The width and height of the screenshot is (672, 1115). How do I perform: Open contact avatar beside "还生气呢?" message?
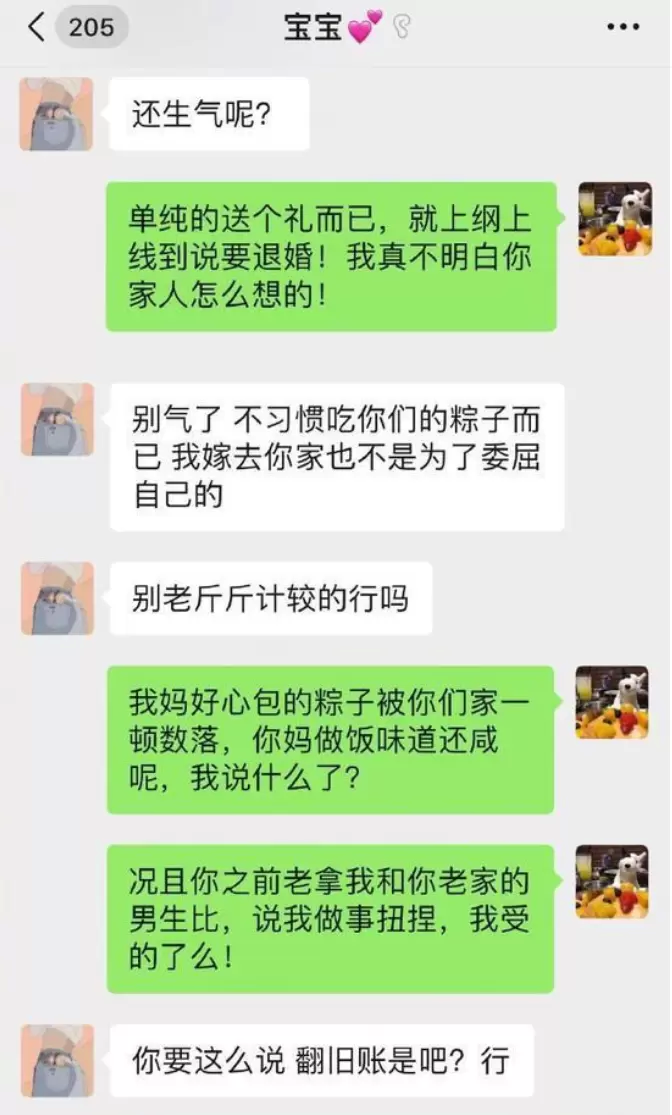click(56, 115)
